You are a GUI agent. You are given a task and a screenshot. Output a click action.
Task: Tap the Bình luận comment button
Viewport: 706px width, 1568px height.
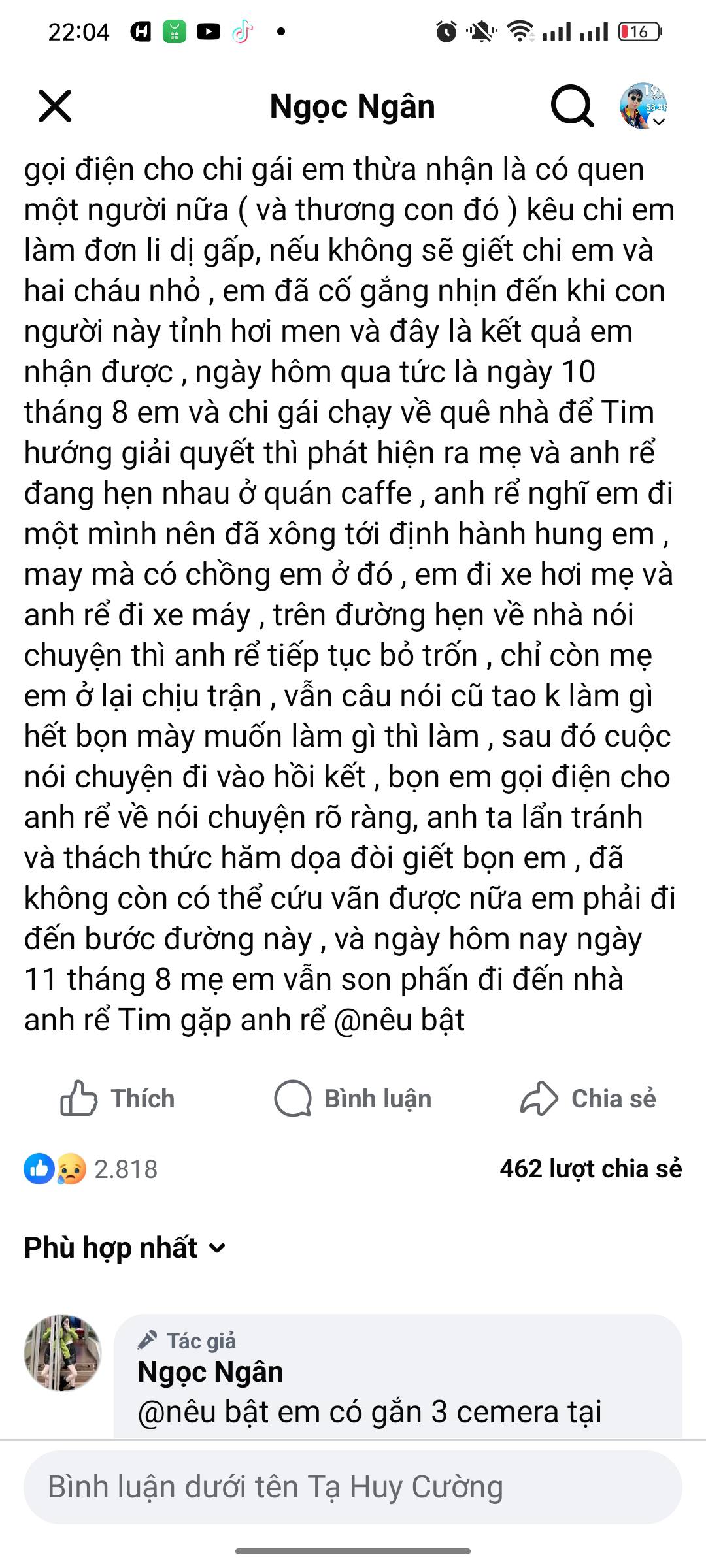point(353,1098)
